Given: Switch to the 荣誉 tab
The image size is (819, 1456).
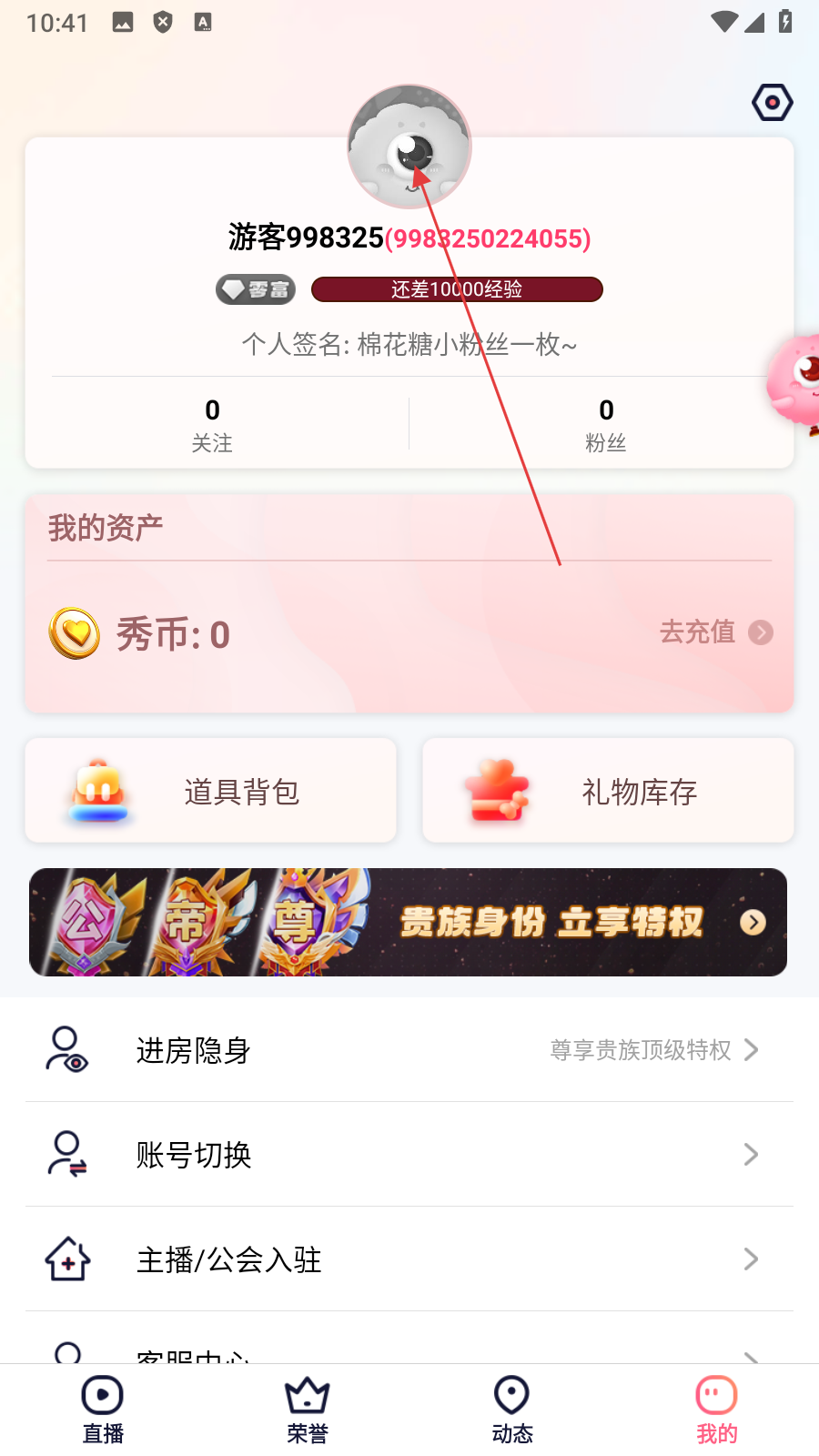Looking at the screenshot, I should pos(308,1410).
